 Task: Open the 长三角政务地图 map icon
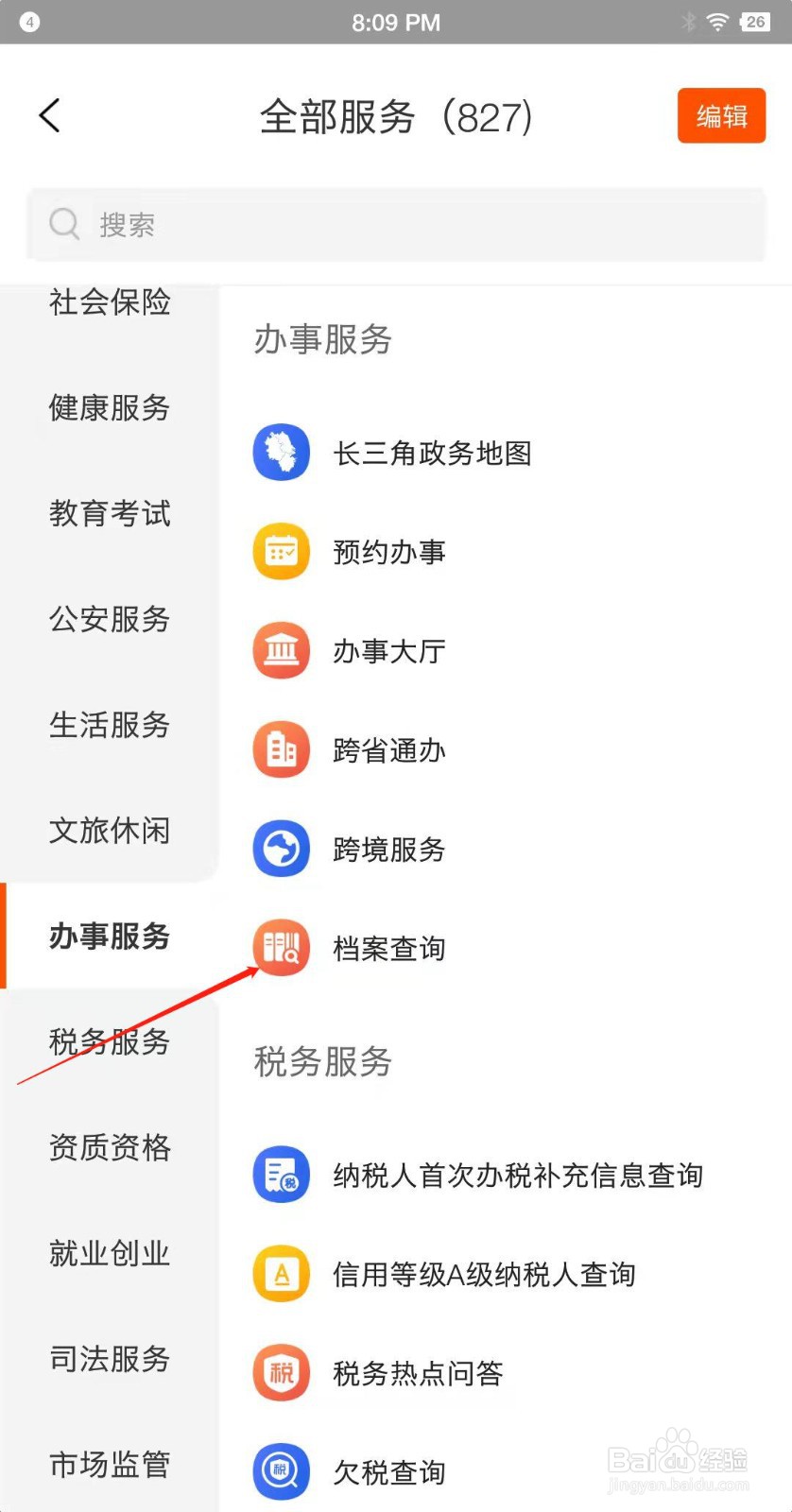(281, 452)
